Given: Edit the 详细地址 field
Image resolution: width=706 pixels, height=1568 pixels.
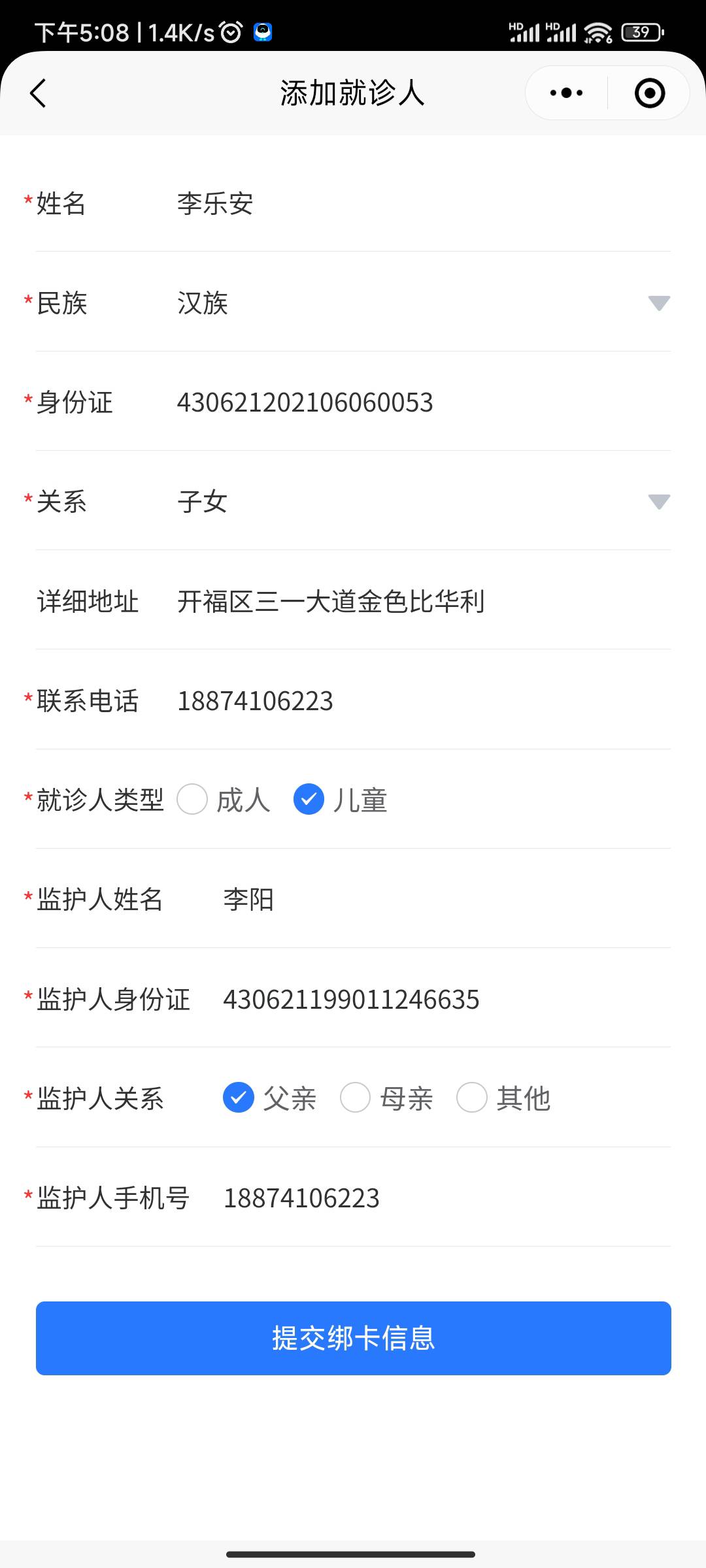Looking at the screenshot, I should point(418,601).
